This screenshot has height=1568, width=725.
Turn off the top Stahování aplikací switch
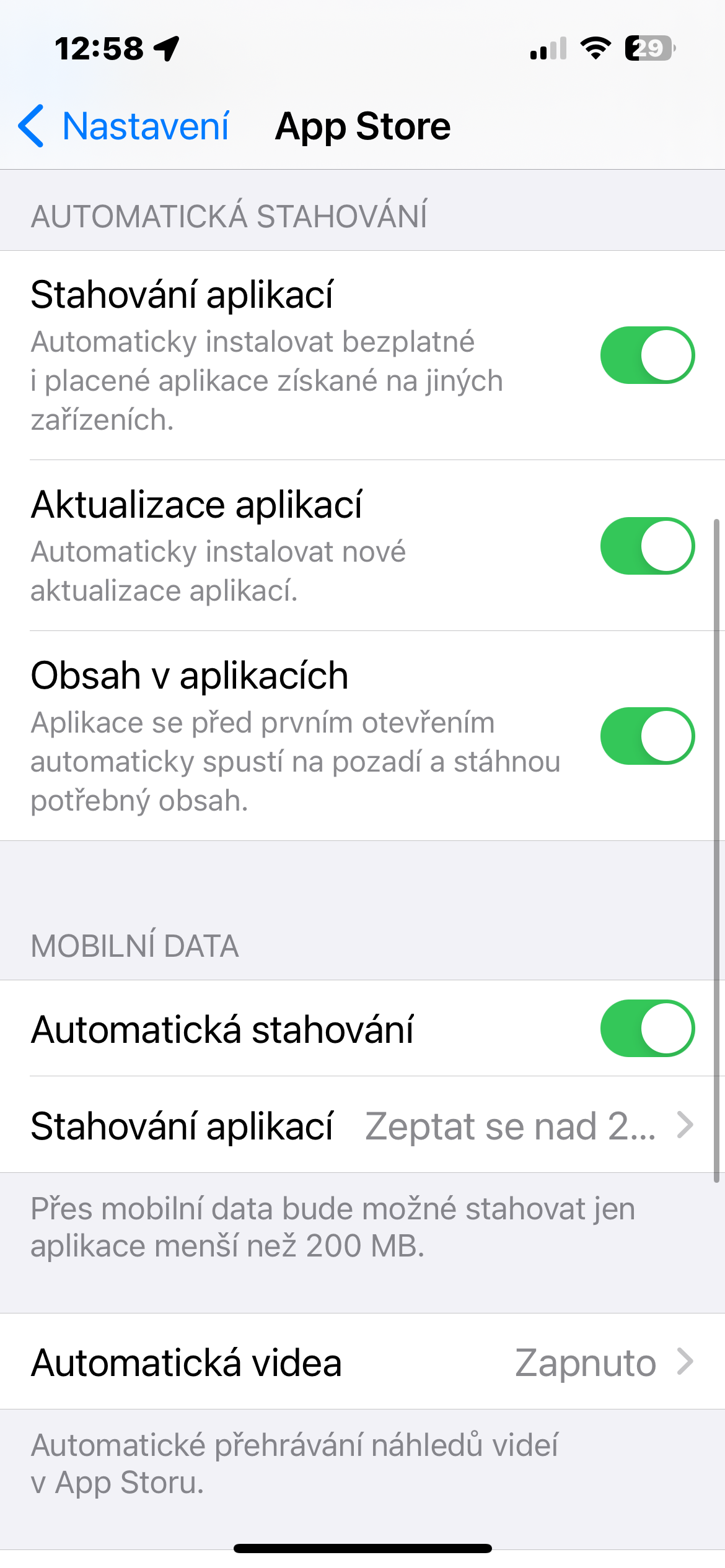[x=647, y=355]
